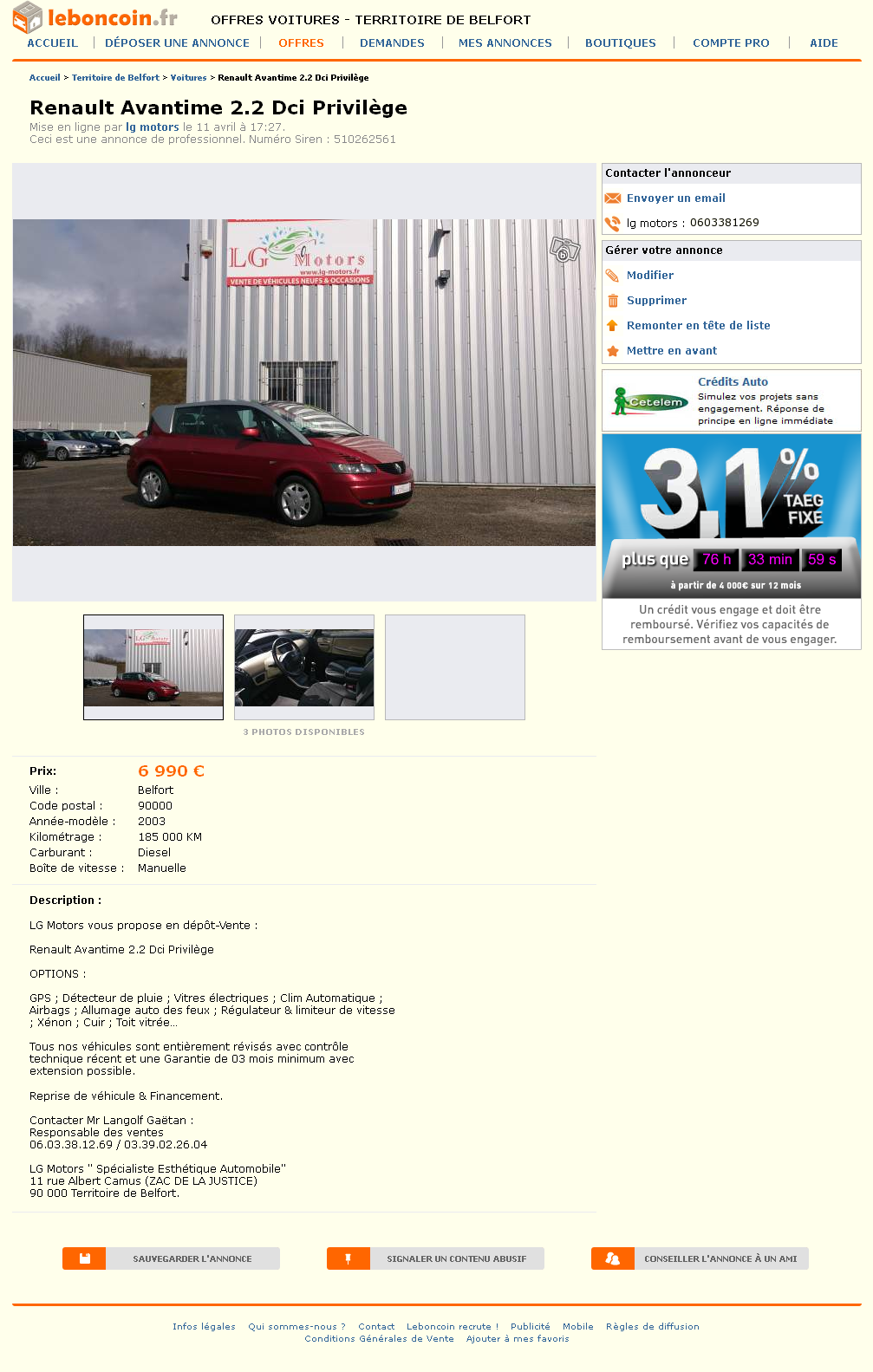
Task: Go to the Accueil nav tab
Action: point(52,42)
